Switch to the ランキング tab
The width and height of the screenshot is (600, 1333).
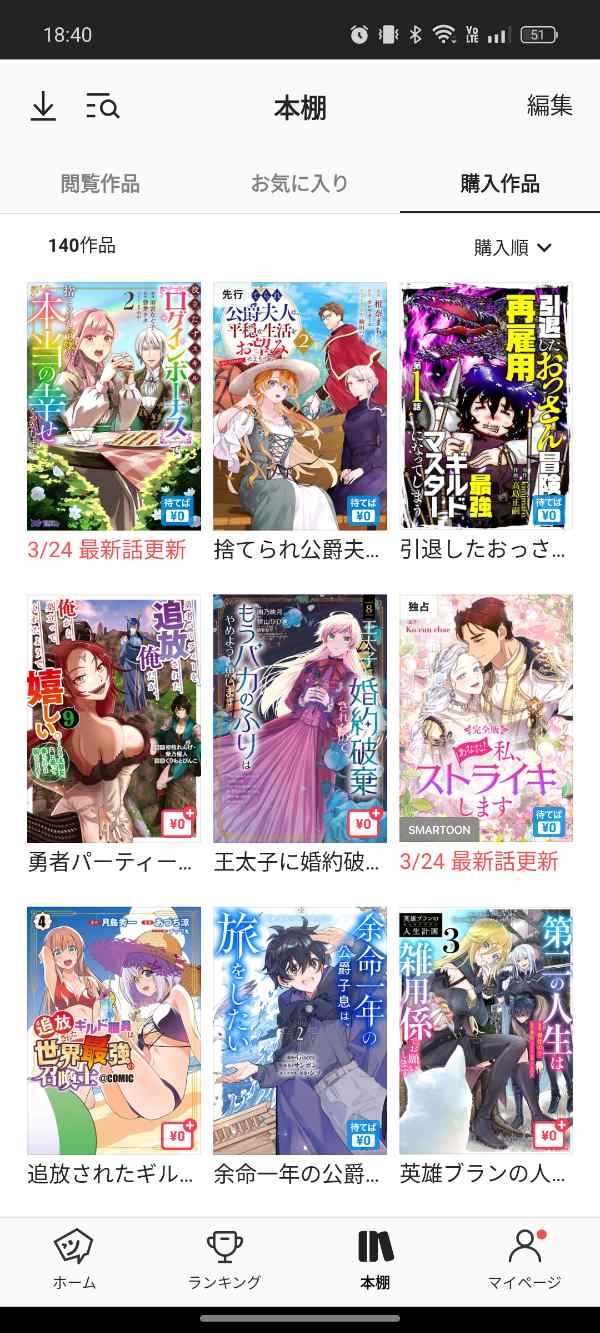coord(224,1259)
